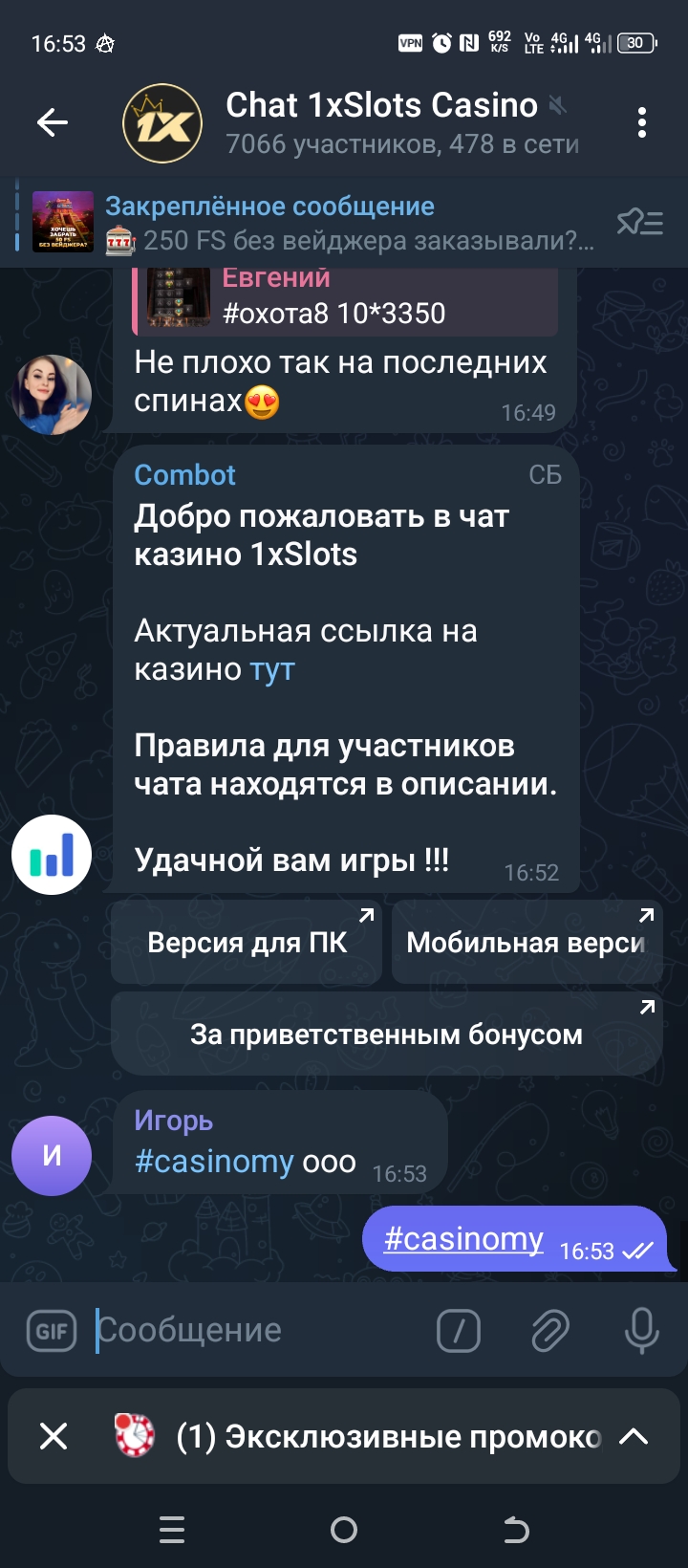688x1568 pixels.
Task: Tap the microphone voice message icon
Action: 641,1331
